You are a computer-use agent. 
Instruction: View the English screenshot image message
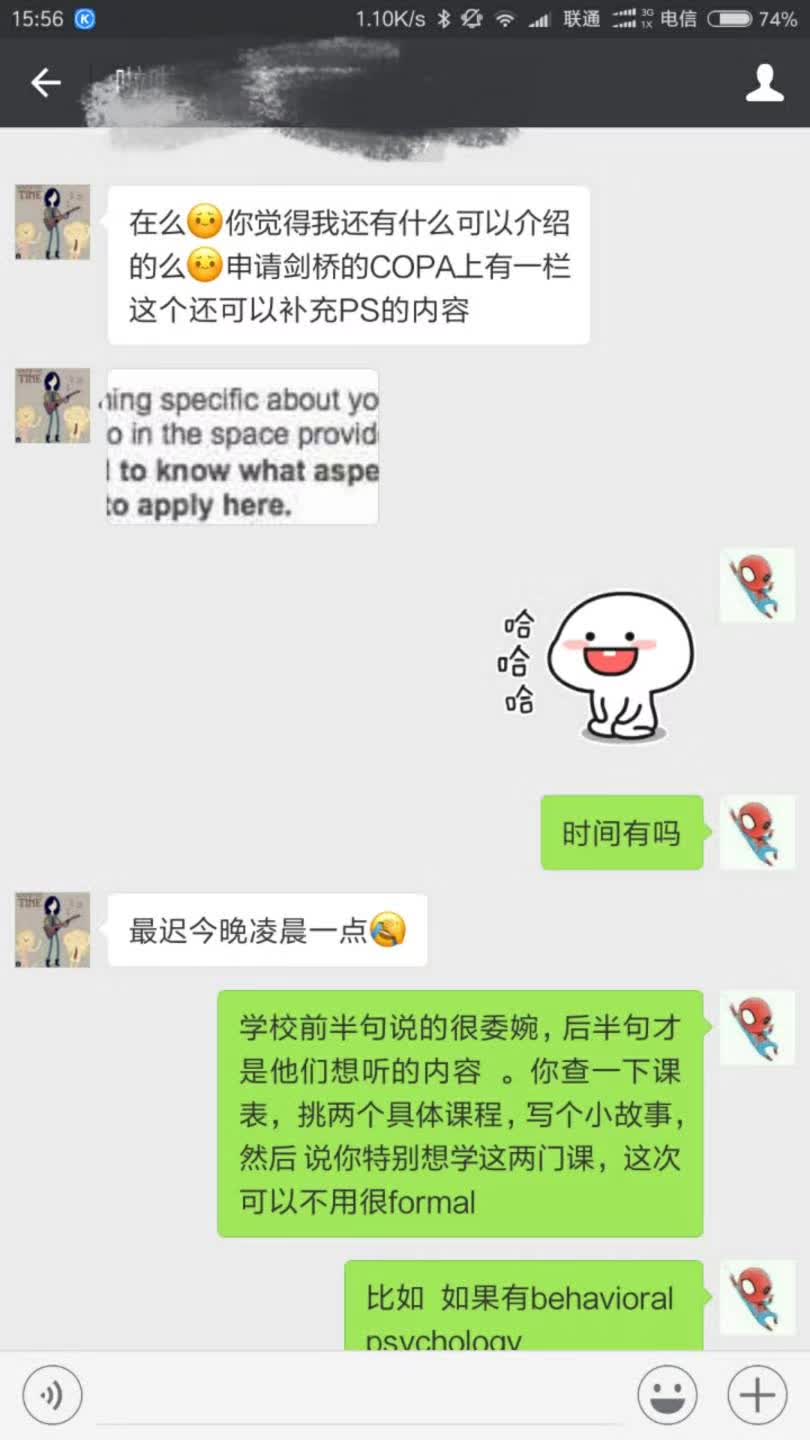click(x=243, y=447)
